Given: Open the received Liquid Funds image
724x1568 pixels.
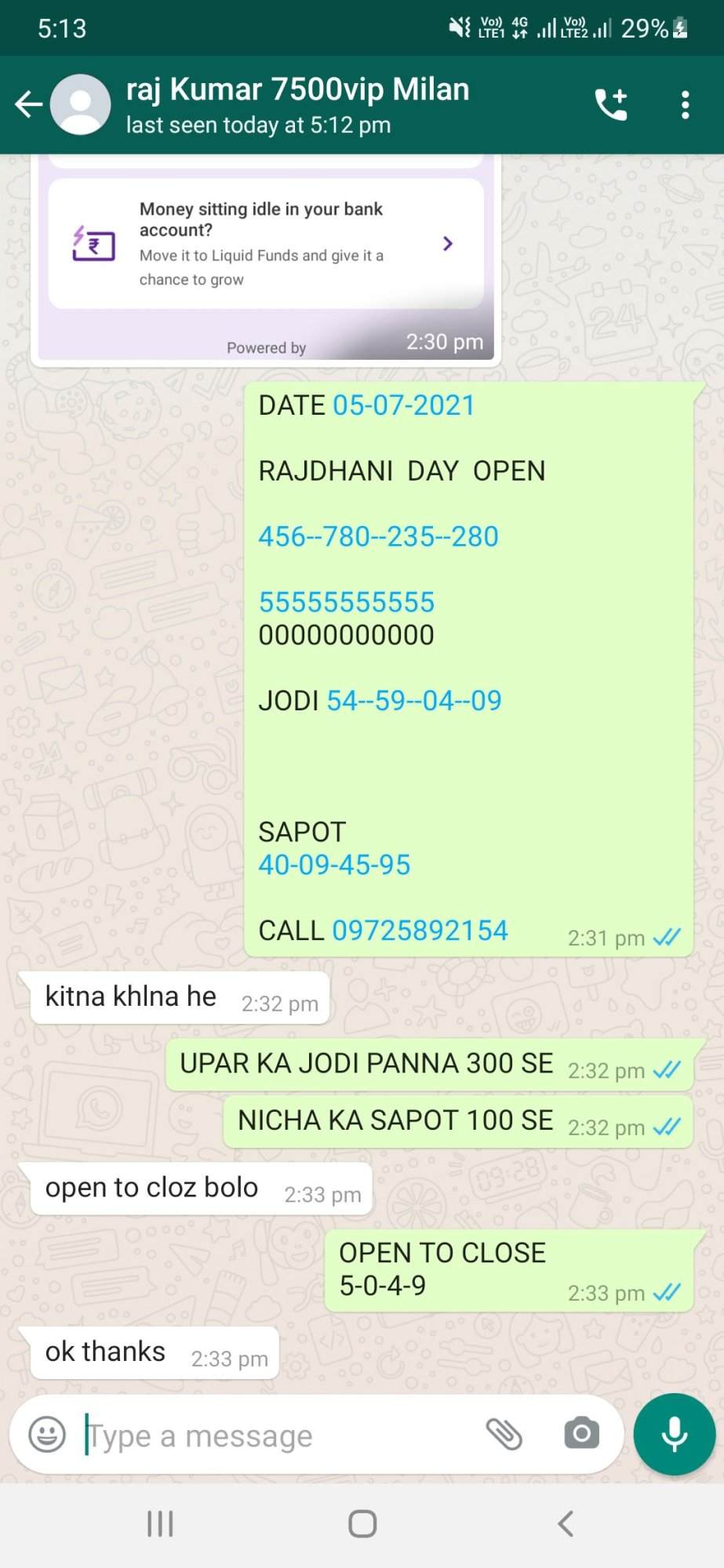Looking at the screenshot, I should tap(266, 259).
